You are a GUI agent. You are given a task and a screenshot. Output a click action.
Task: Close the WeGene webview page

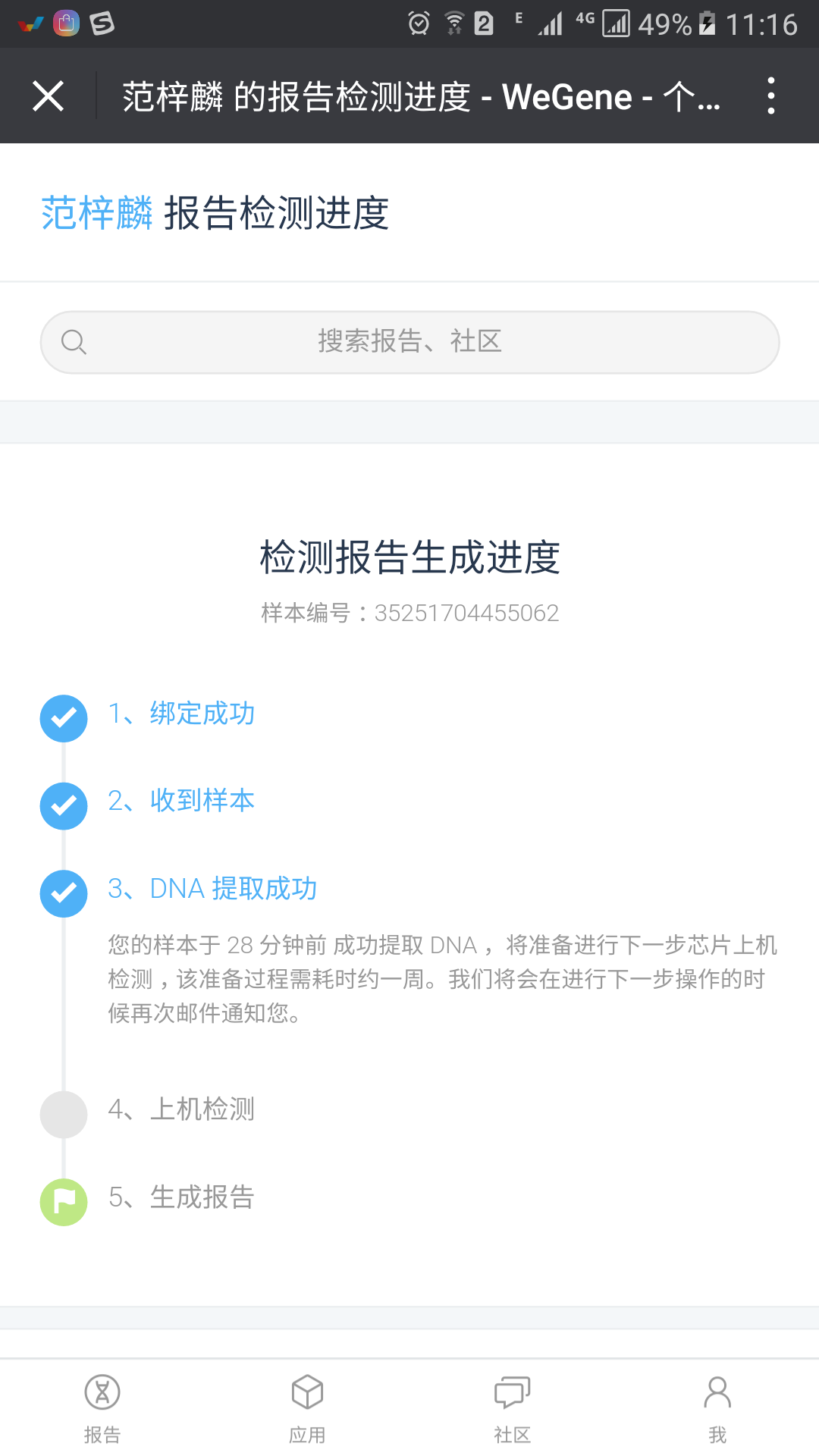[48, 96]
